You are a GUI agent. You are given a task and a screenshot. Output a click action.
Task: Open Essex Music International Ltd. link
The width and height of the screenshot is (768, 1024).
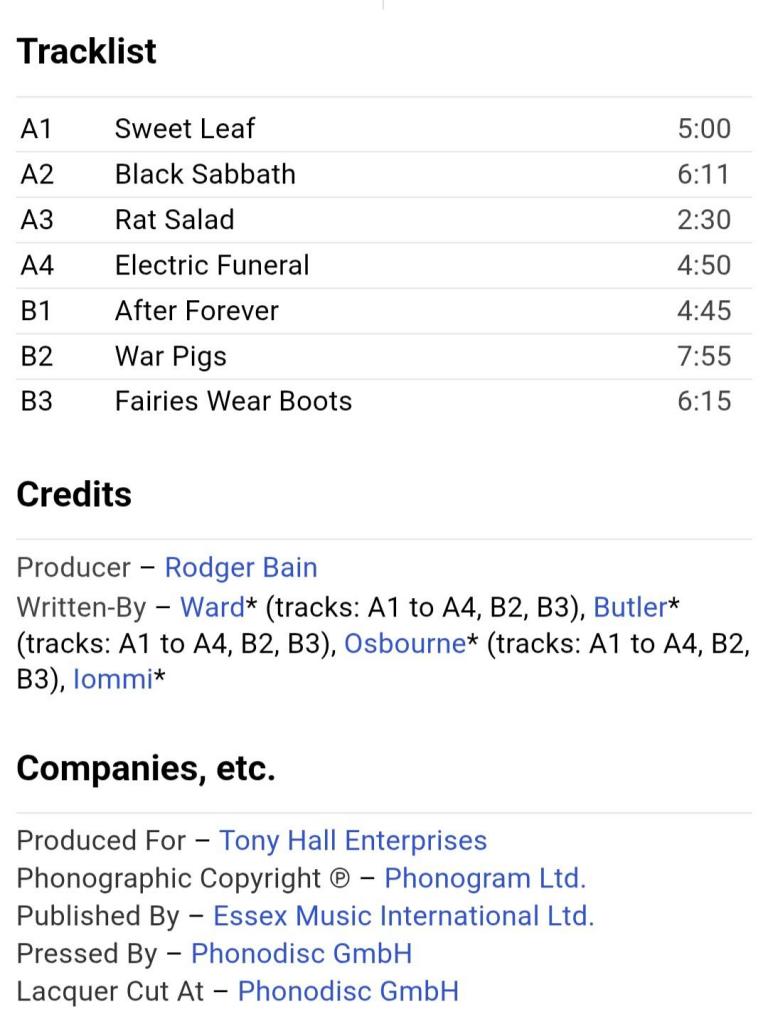[x=403, y=916]
